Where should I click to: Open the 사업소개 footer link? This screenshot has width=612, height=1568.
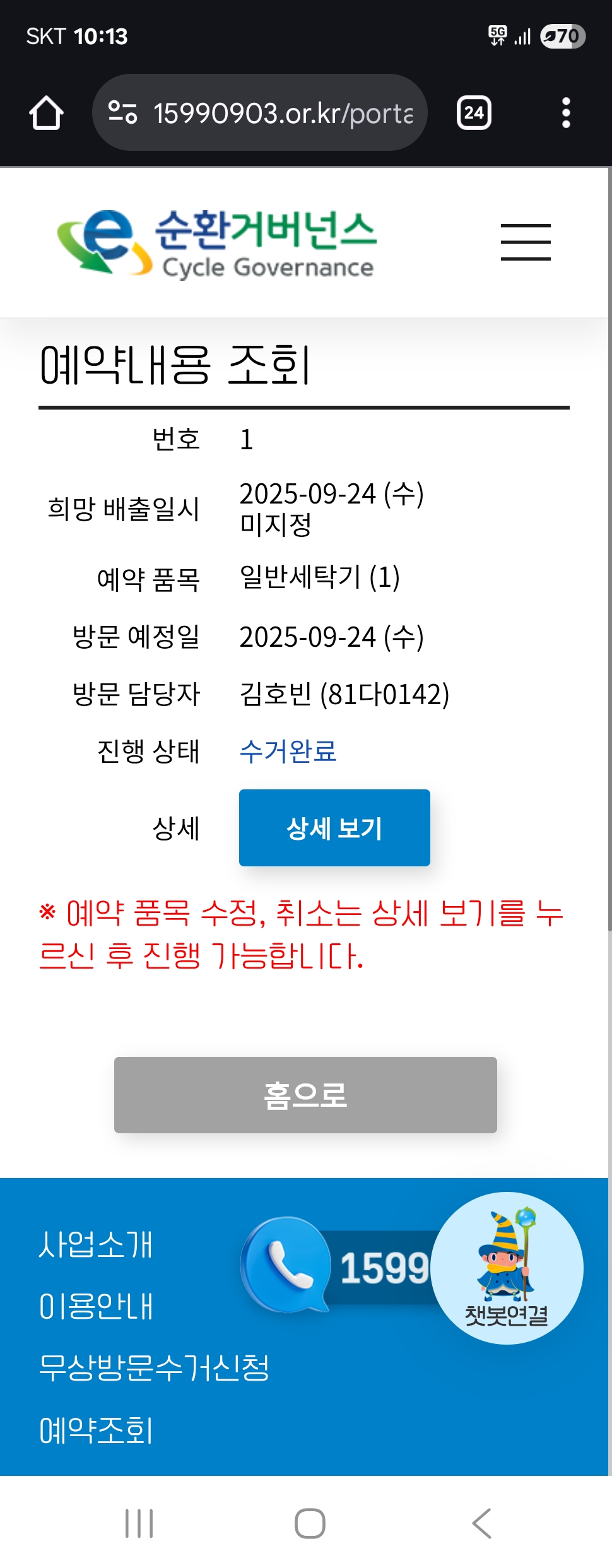(96, 1245)
